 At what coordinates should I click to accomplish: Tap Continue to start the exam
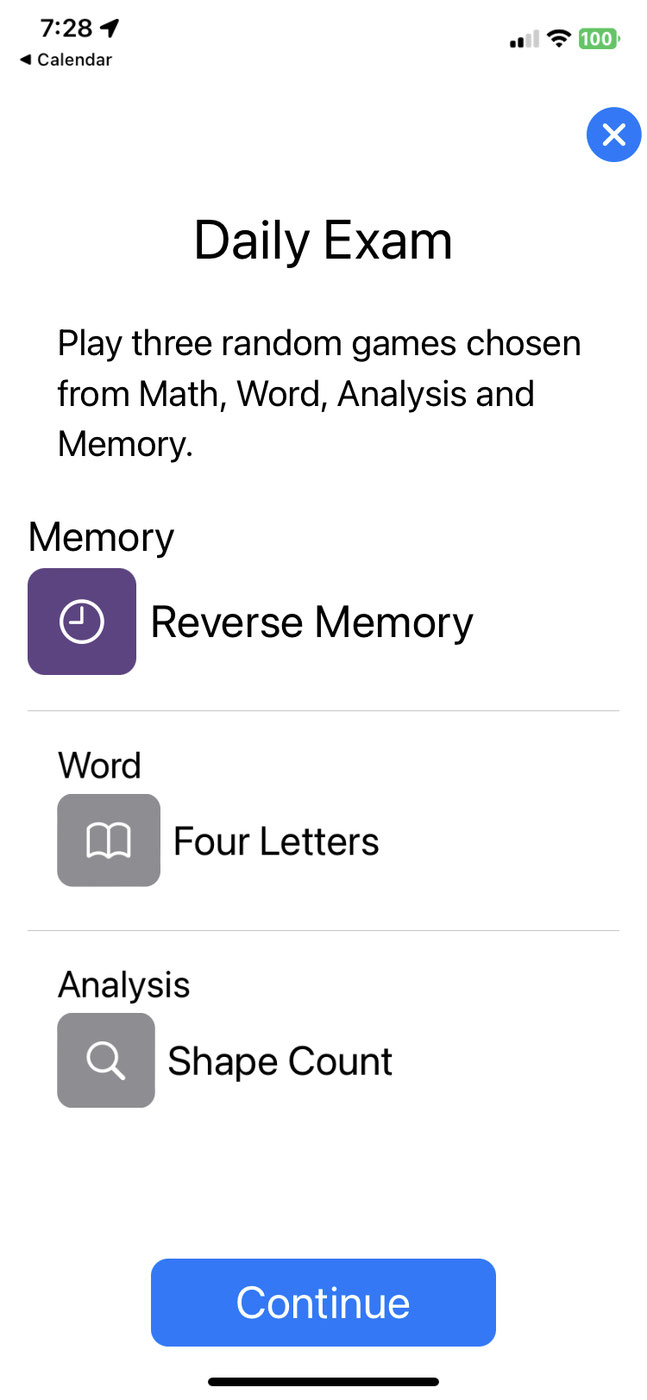pos(323,1302)
